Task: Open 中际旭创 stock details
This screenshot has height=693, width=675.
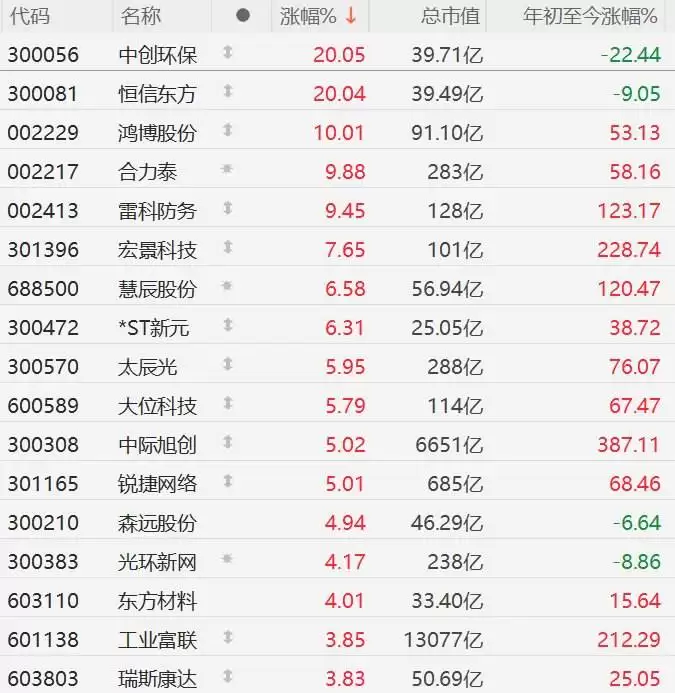Action: pos(157,445)
